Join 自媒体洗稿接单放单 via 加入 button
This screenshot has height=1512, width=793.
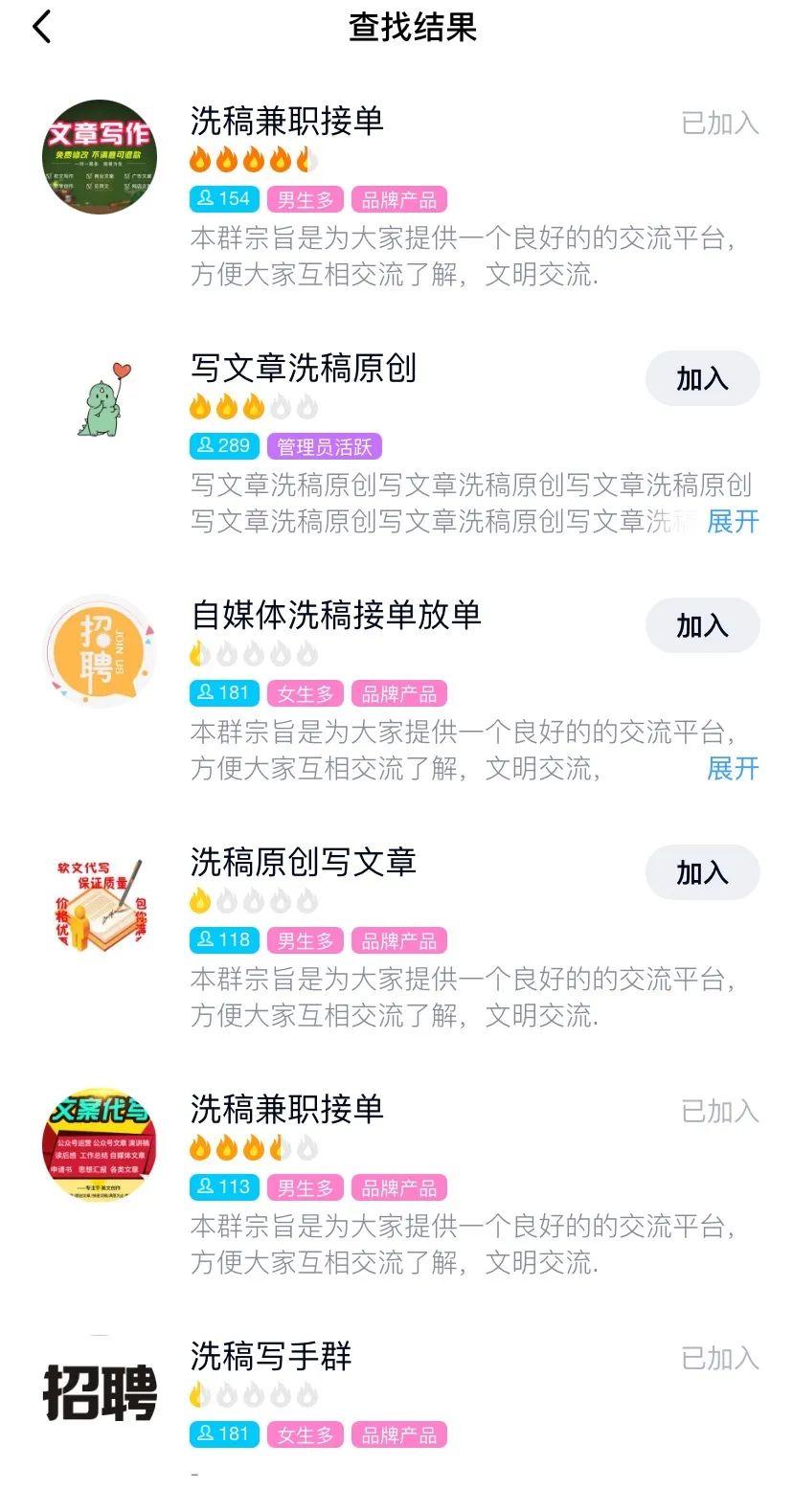click(x=703, y=625)
